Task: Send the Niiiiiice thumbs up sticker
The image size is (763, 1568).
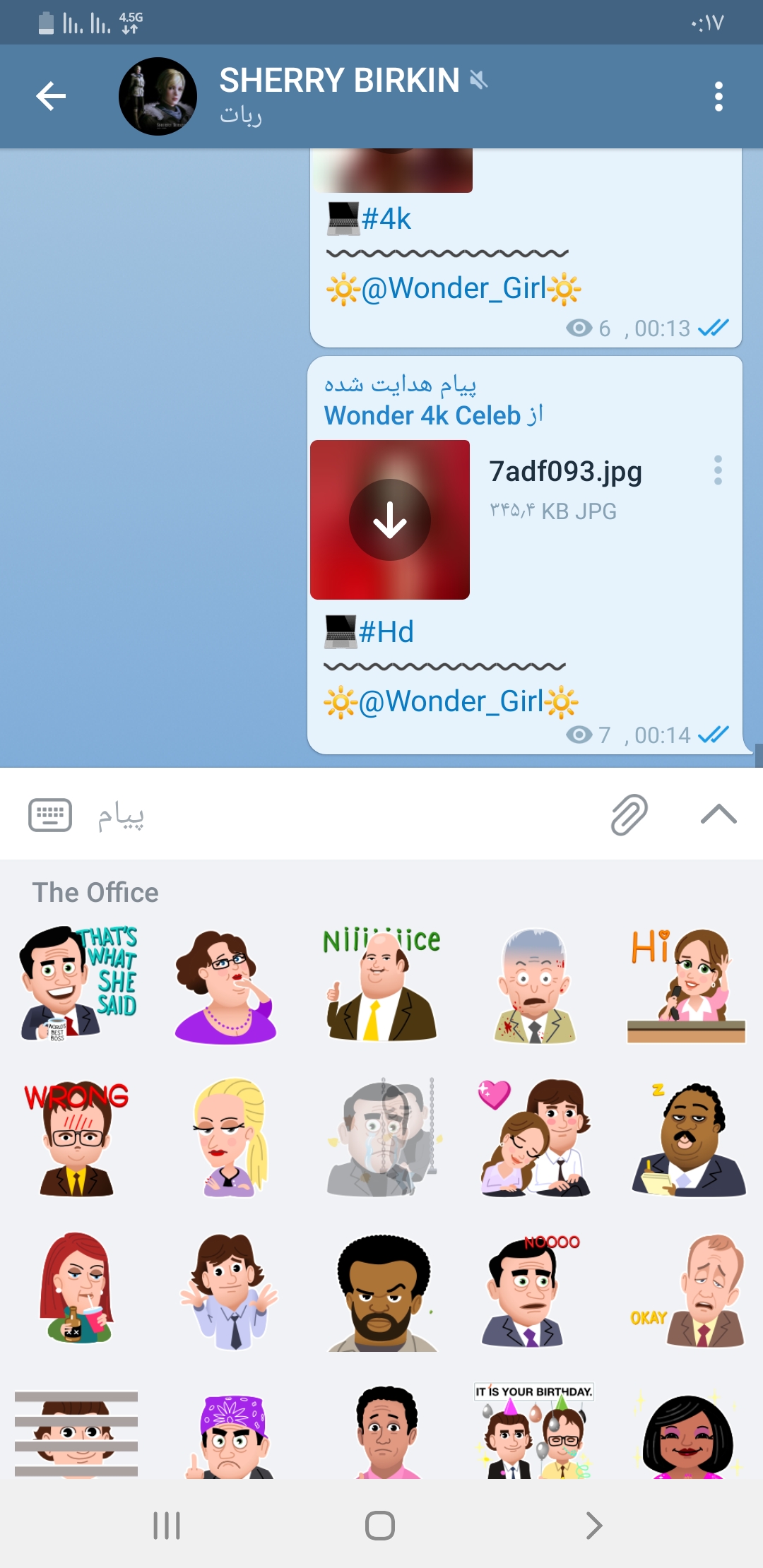Action: coord(381,985)
